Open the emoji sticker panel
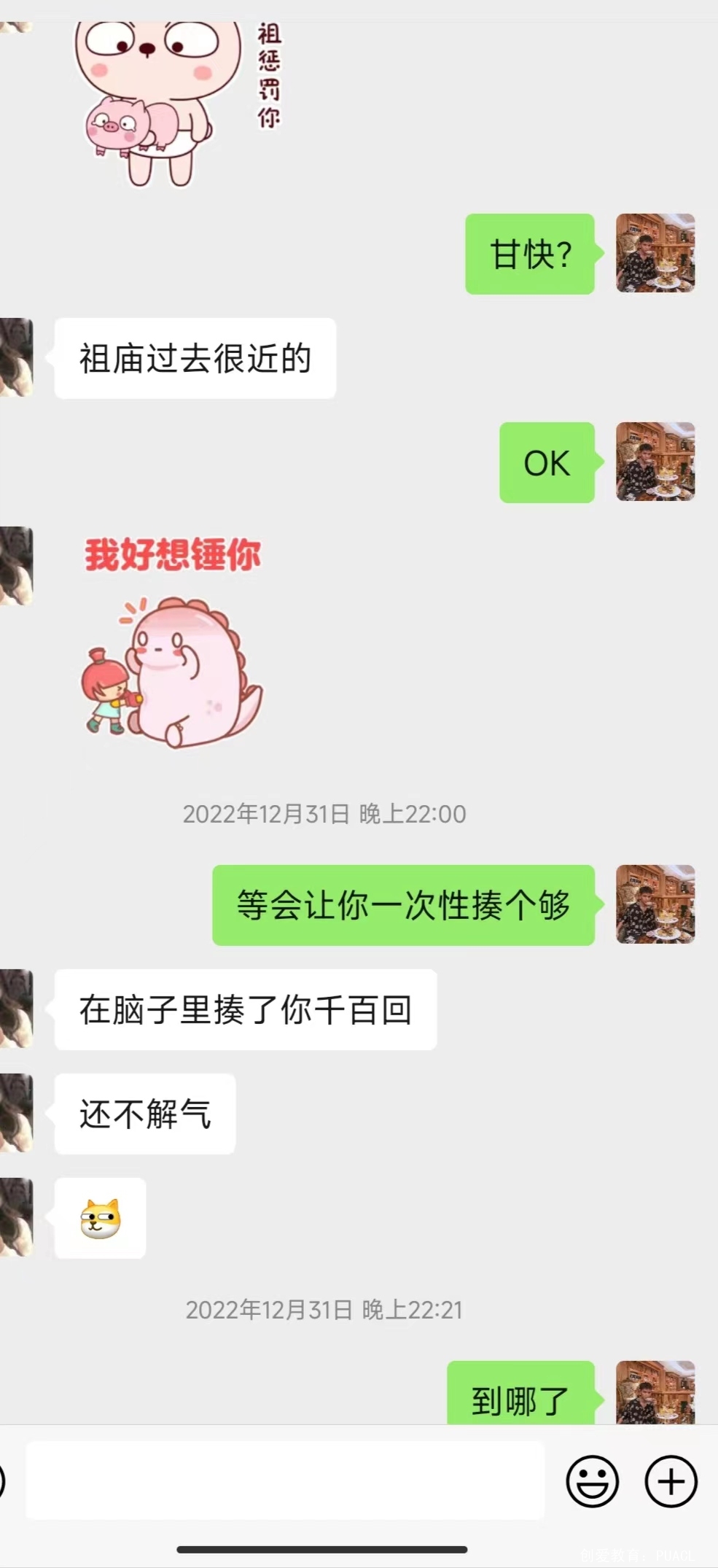 pyautogui.click(x=592, y=1481)
